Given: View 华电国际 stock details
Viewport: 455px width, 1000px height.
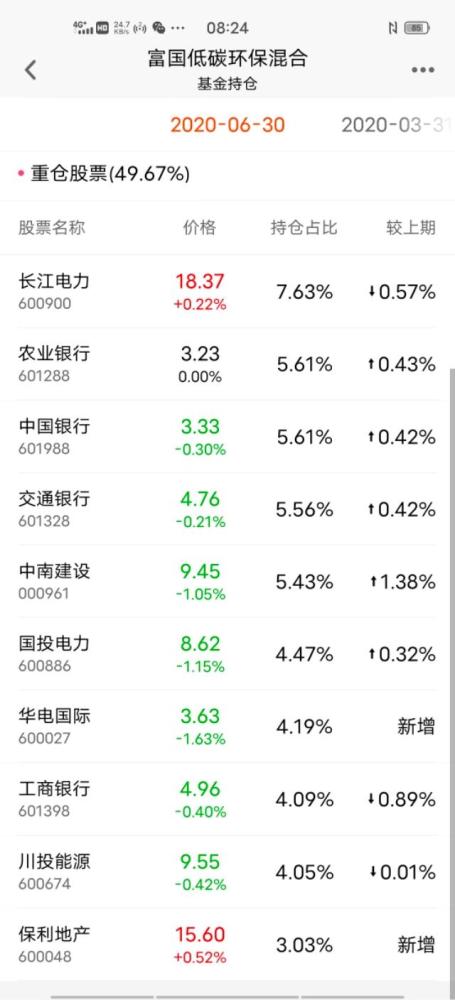Looking at the screenshot, I should click(x=227, y=726).
